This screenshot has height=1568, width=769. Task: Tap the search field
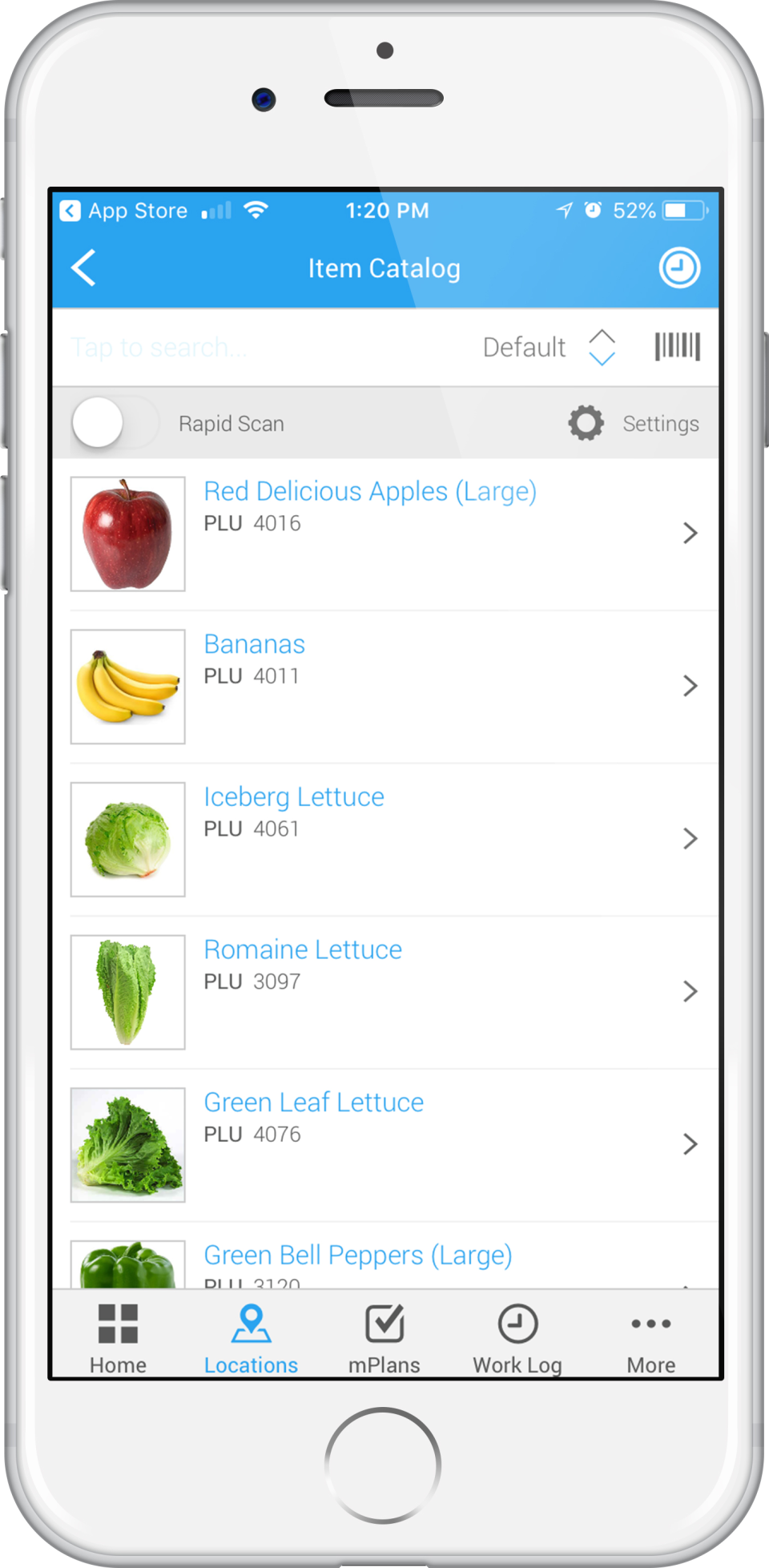pos(240,347)
